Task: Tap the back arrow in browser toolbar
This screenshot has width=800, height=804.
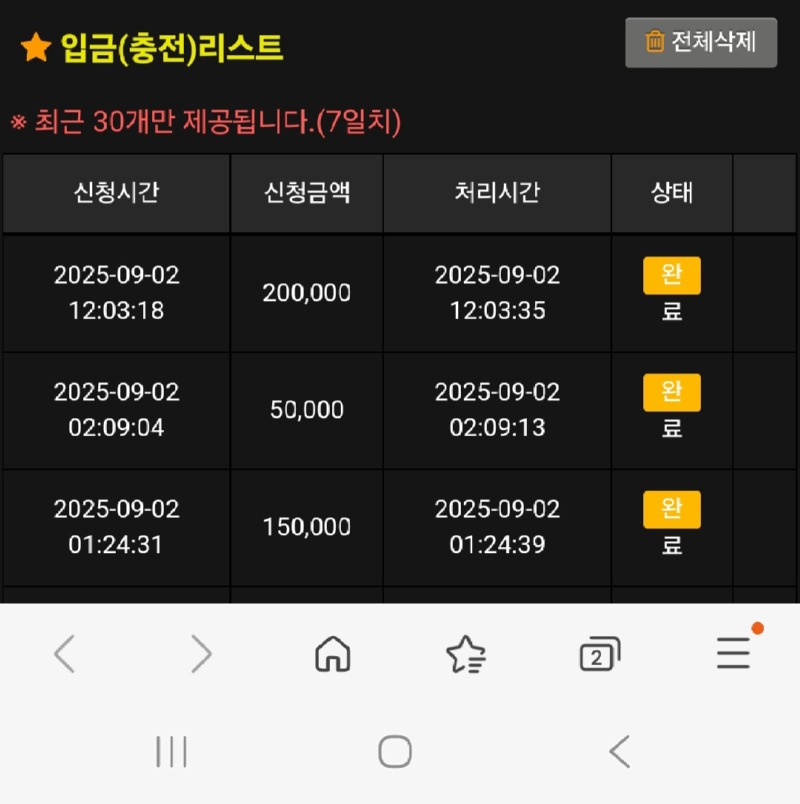Action: tap(66, 654)
